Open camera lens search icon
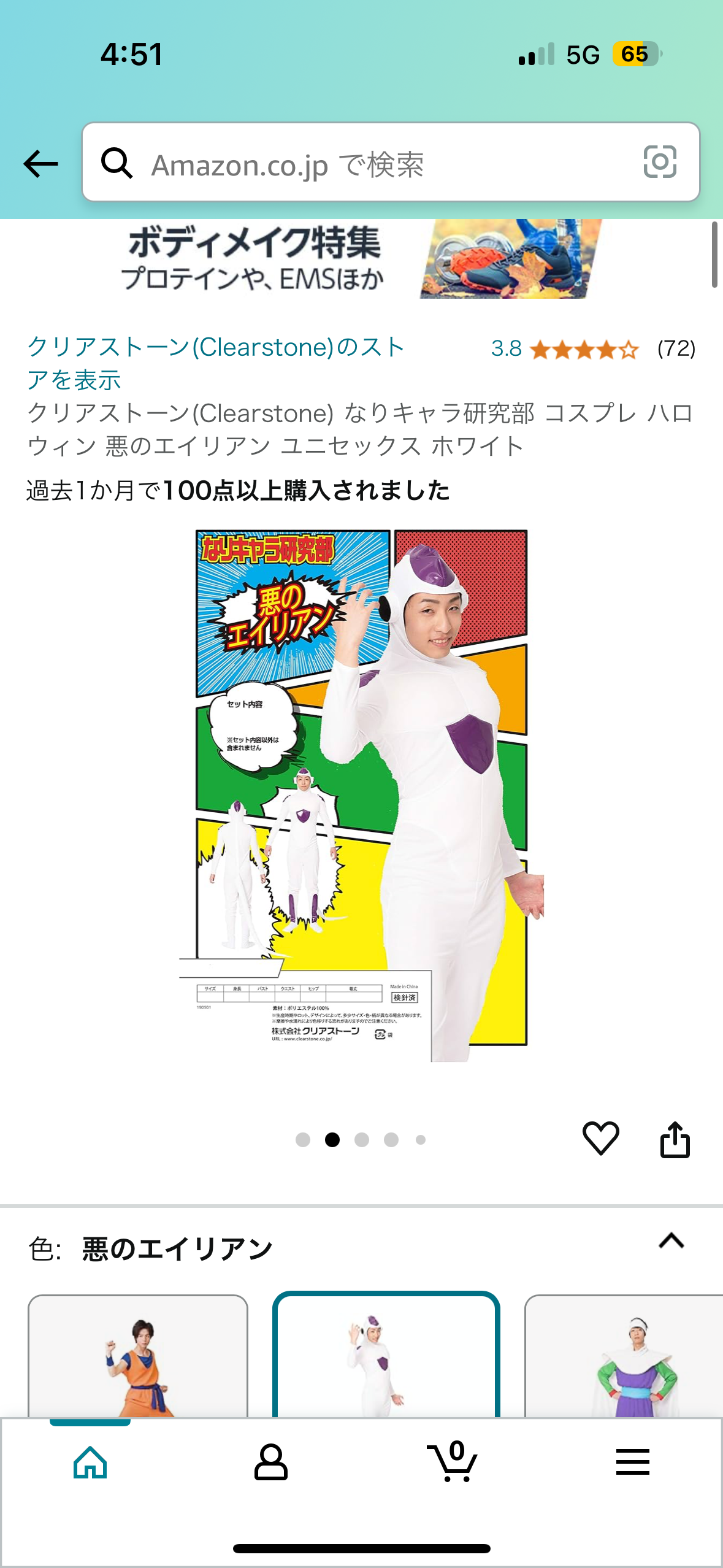This screenshot has height=1568, width=723. tap(660, 163)
